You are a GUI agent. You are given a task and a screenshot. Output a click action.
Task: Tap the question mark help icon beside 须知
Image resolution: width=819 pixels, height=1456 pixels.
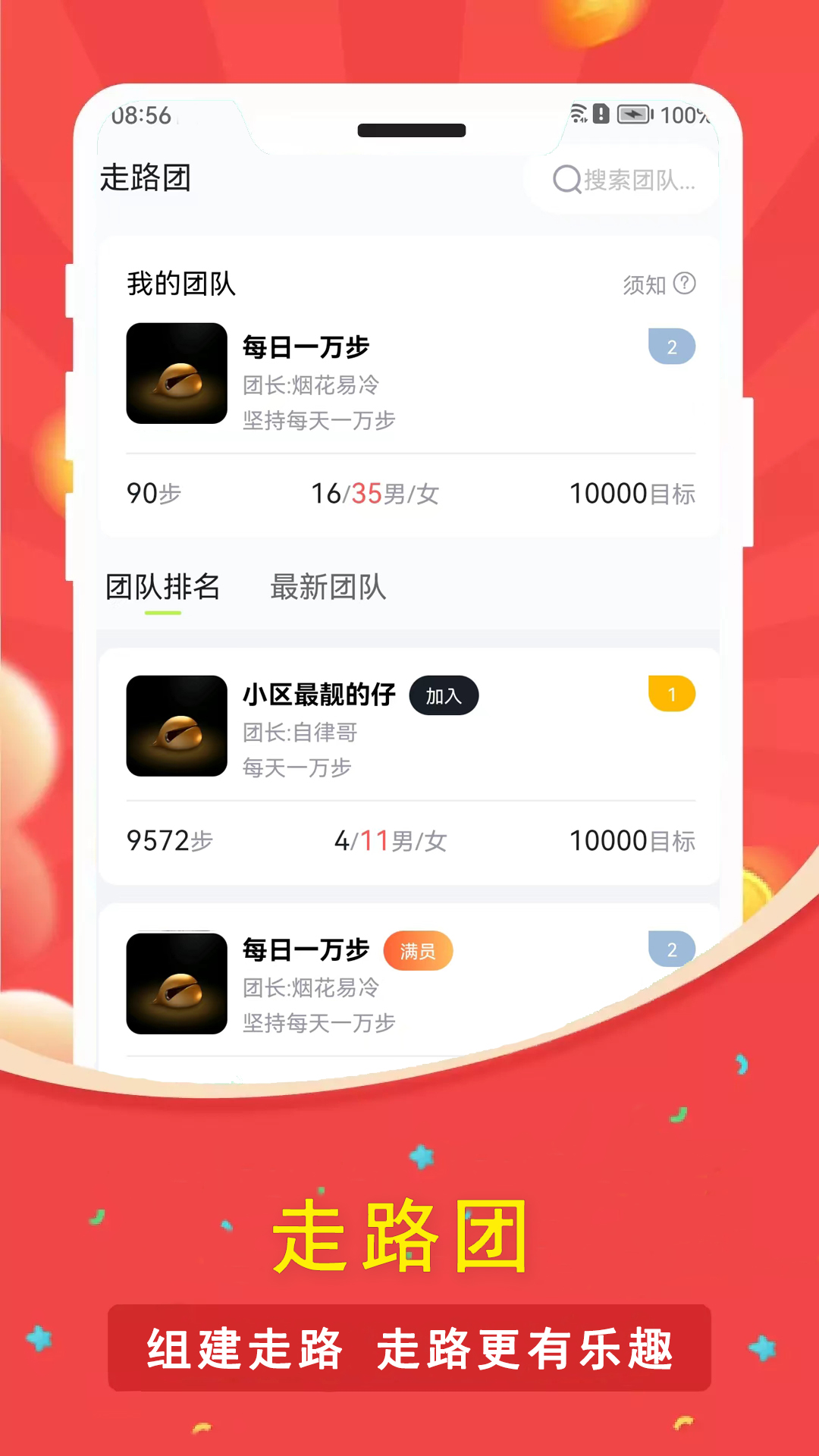(686, 284)
